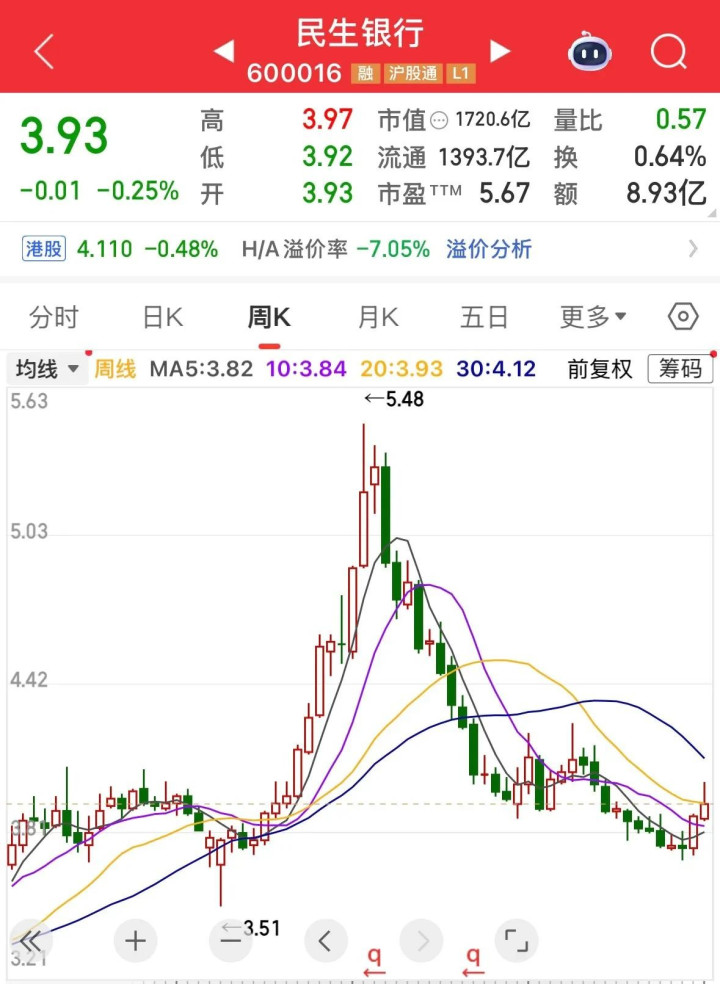Open the 均线 indicator dropdown
720x984 pixels.
pyautogui.click(x=46, y=369)
